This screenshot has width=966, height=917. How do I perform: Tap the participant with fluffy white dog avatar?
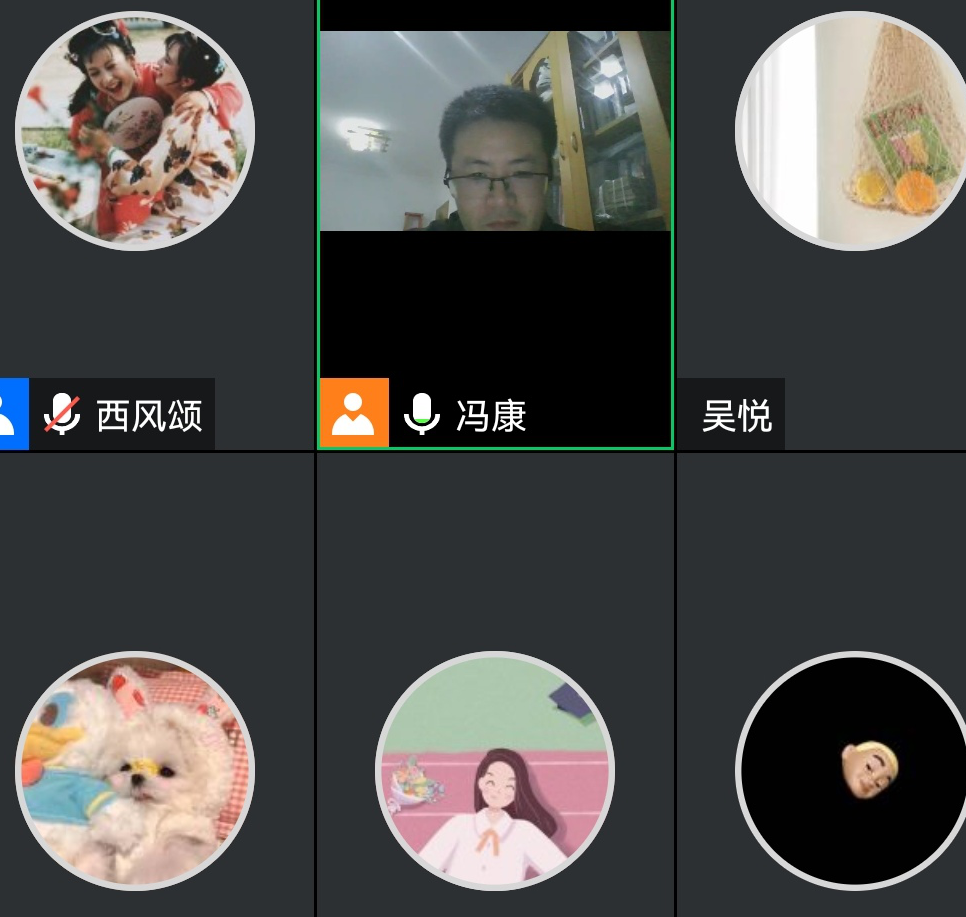(135, 771)
